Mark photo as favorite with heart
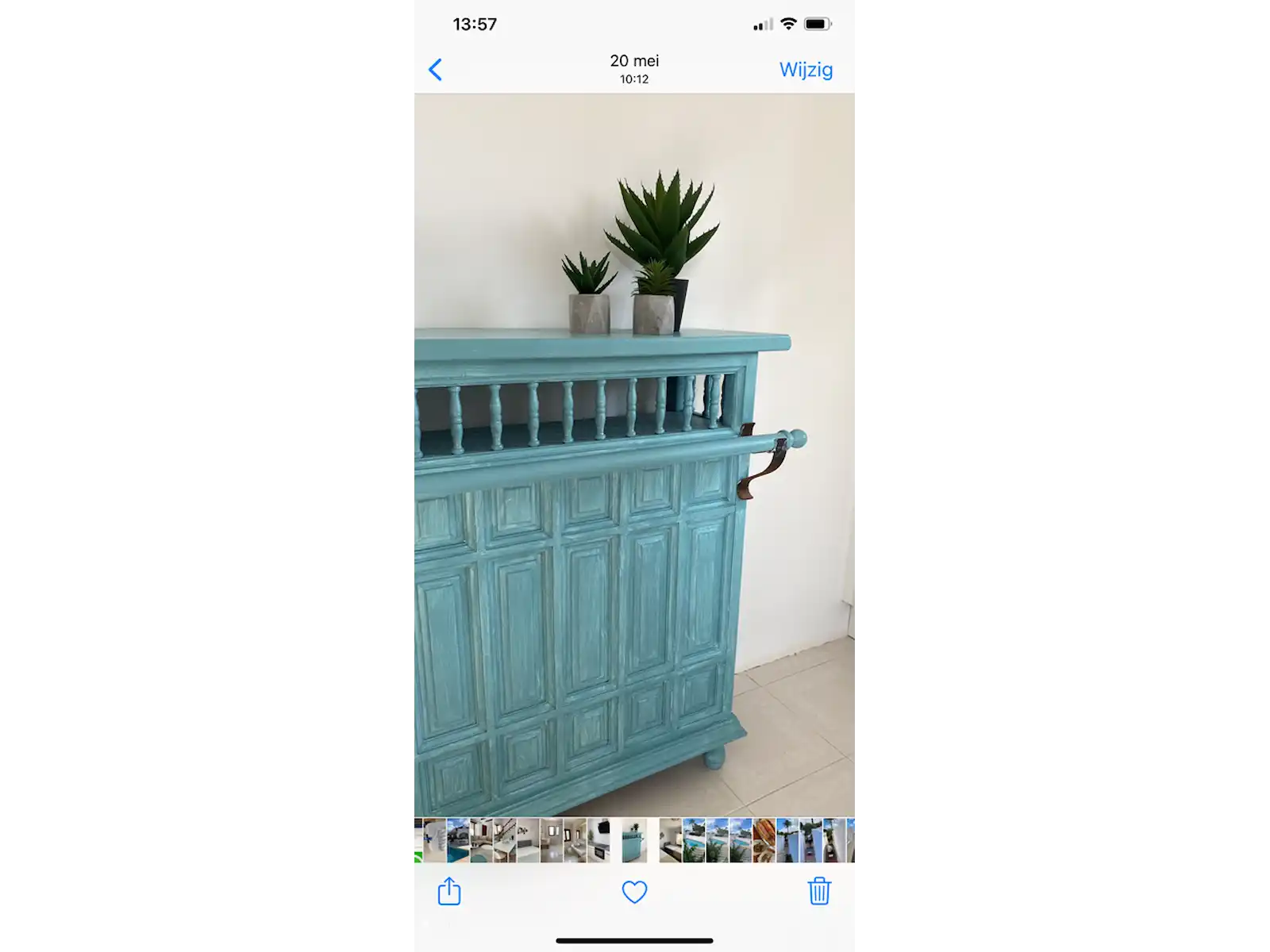 [634, 892]
